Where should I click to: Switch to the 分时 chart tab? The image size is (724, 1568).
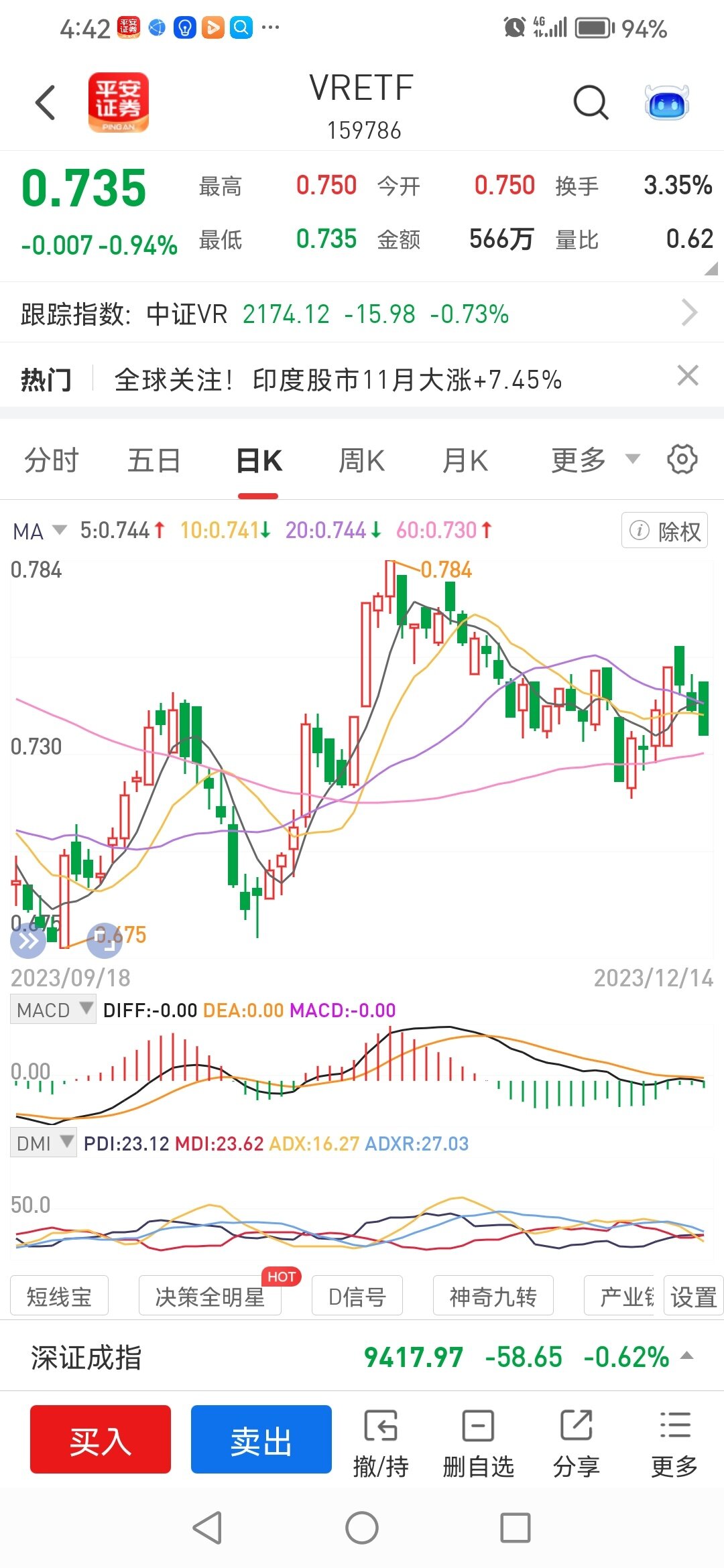click(52, 461)
